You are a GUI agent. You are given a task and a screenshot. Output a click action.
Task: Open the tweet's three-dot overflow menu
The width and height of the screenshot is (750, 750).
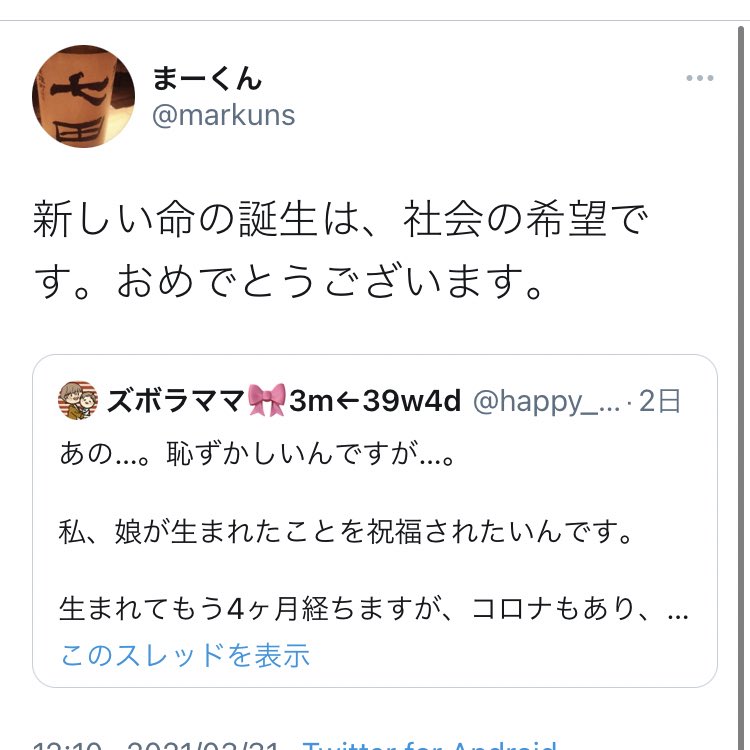[x=699, y=79]
